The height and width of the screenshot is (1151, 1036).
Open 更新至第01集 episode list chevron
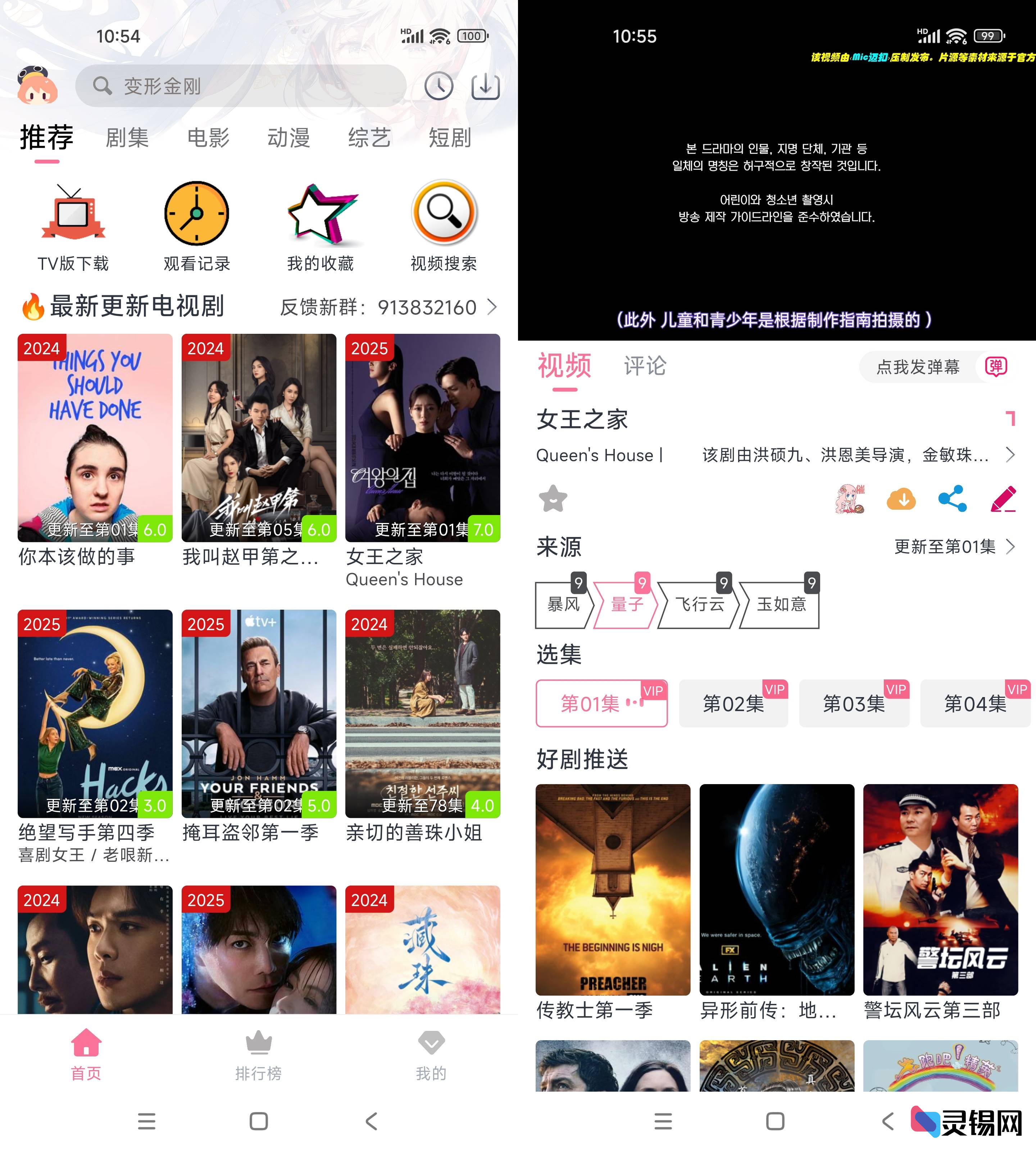coord(1010,547)
